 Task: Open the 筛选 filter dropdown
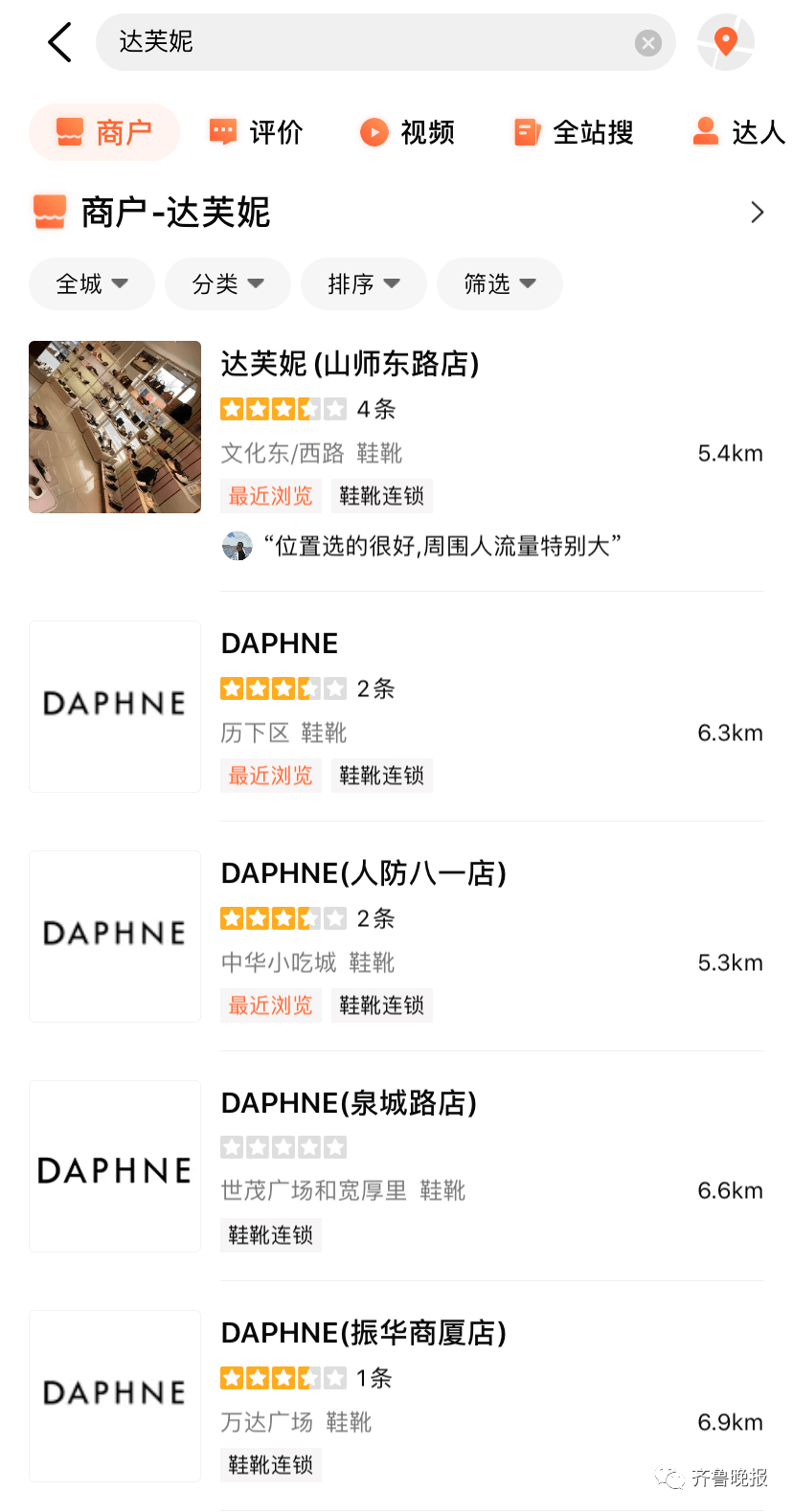[500, 284]
